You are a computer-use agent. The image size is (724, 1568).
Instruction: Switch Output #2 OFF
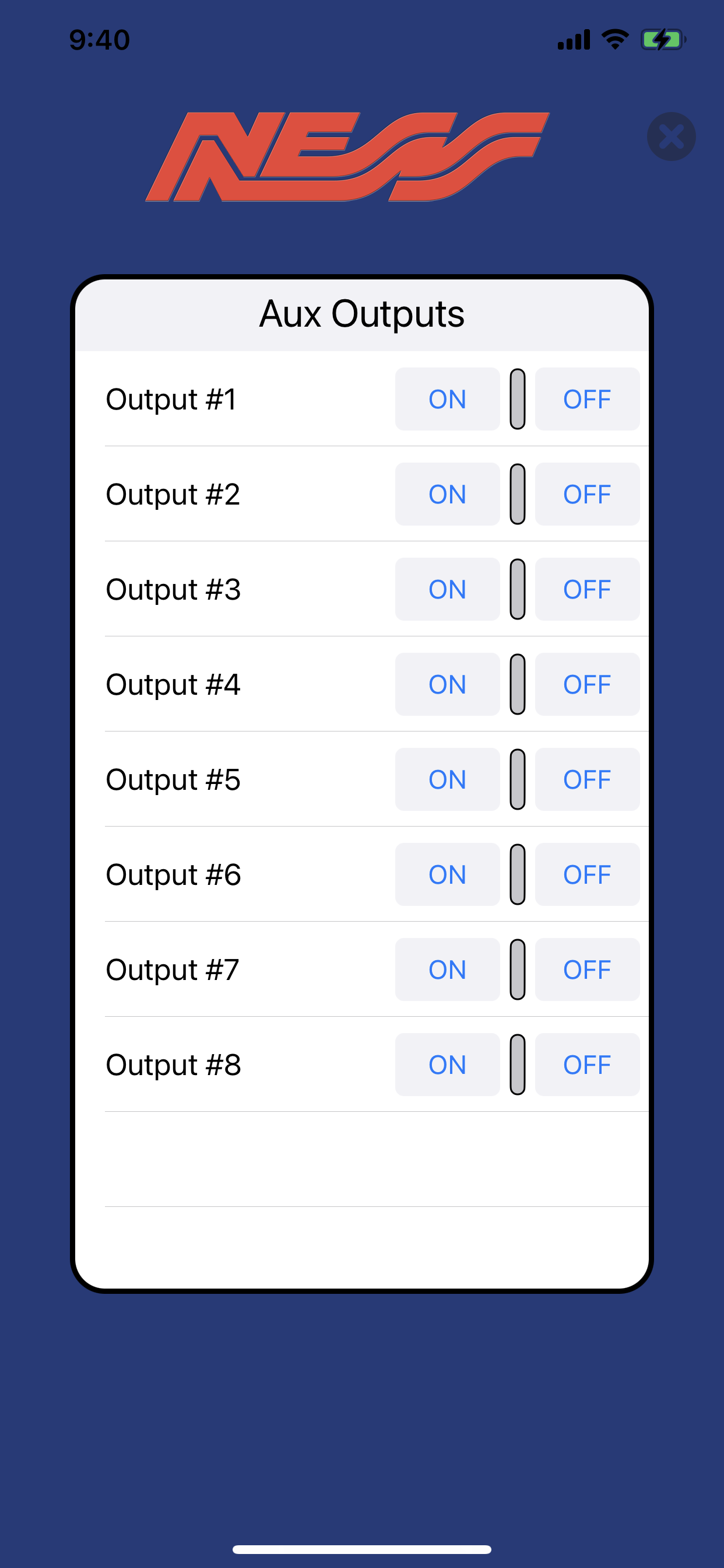point(587,494)
